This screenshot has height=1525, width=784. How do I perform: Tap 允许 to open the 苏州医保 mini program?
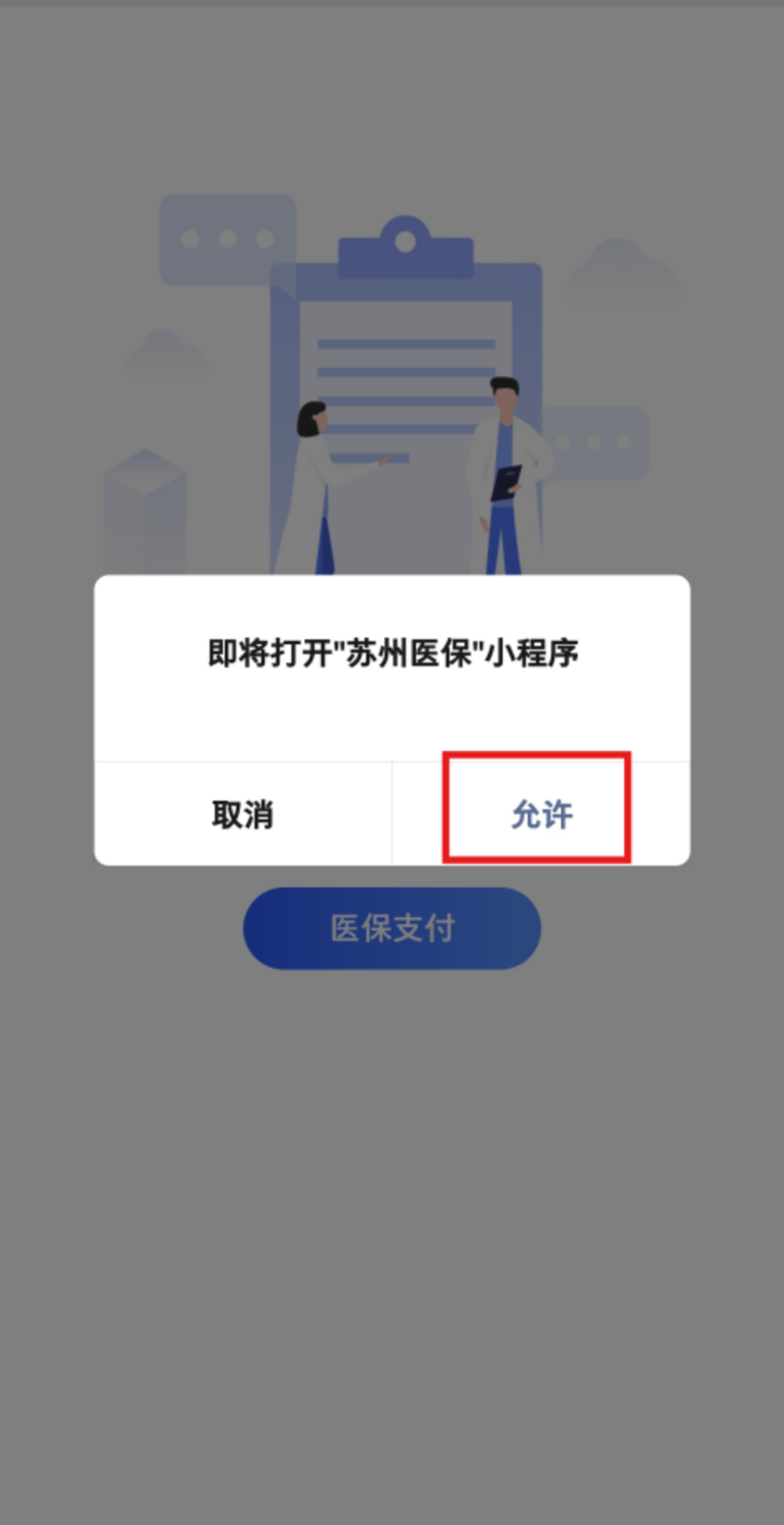(x=541, y=814)
